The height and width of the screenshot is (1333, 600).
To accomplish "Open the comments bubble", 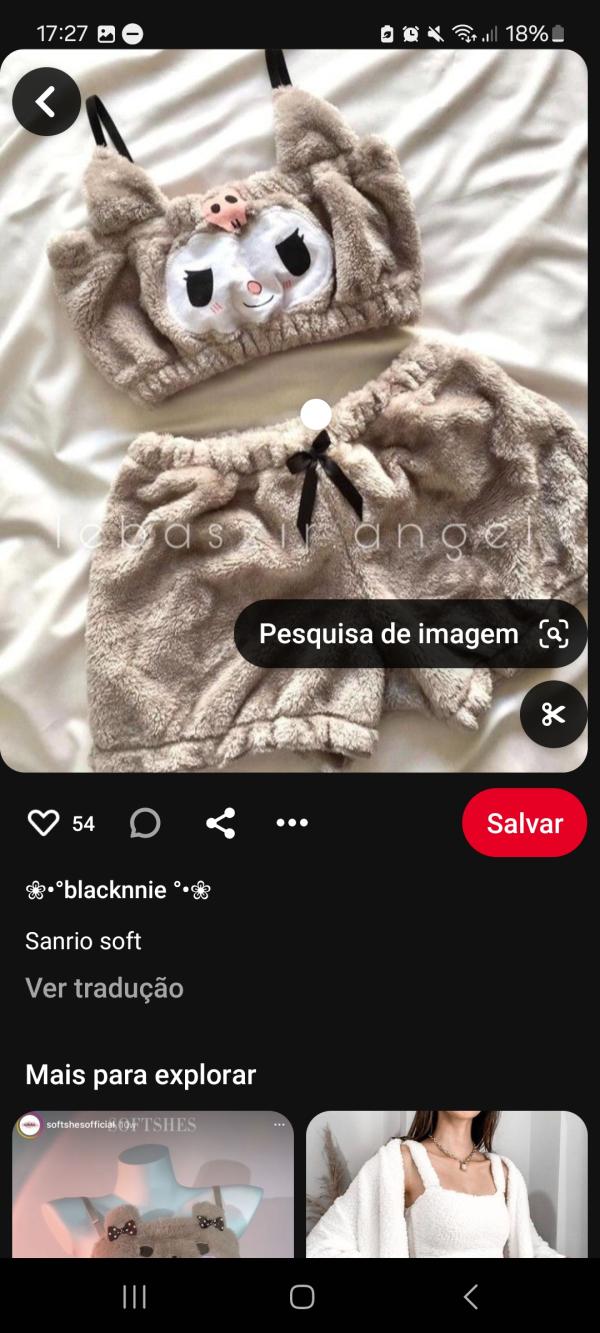I will (x=145, y=823).
